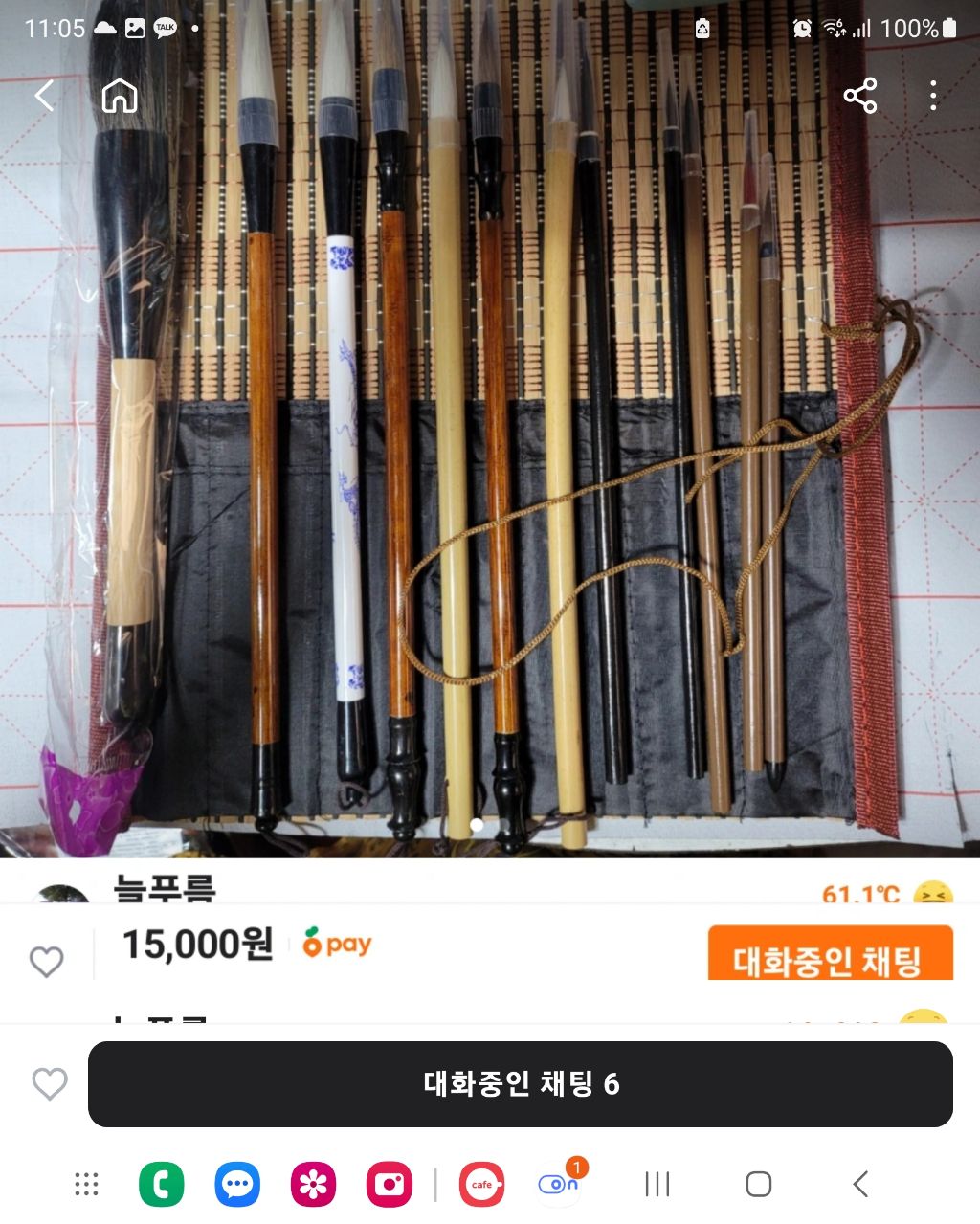Tap the orange 대화중인 채팅 button
The image size is (980, 1224).
829,955
